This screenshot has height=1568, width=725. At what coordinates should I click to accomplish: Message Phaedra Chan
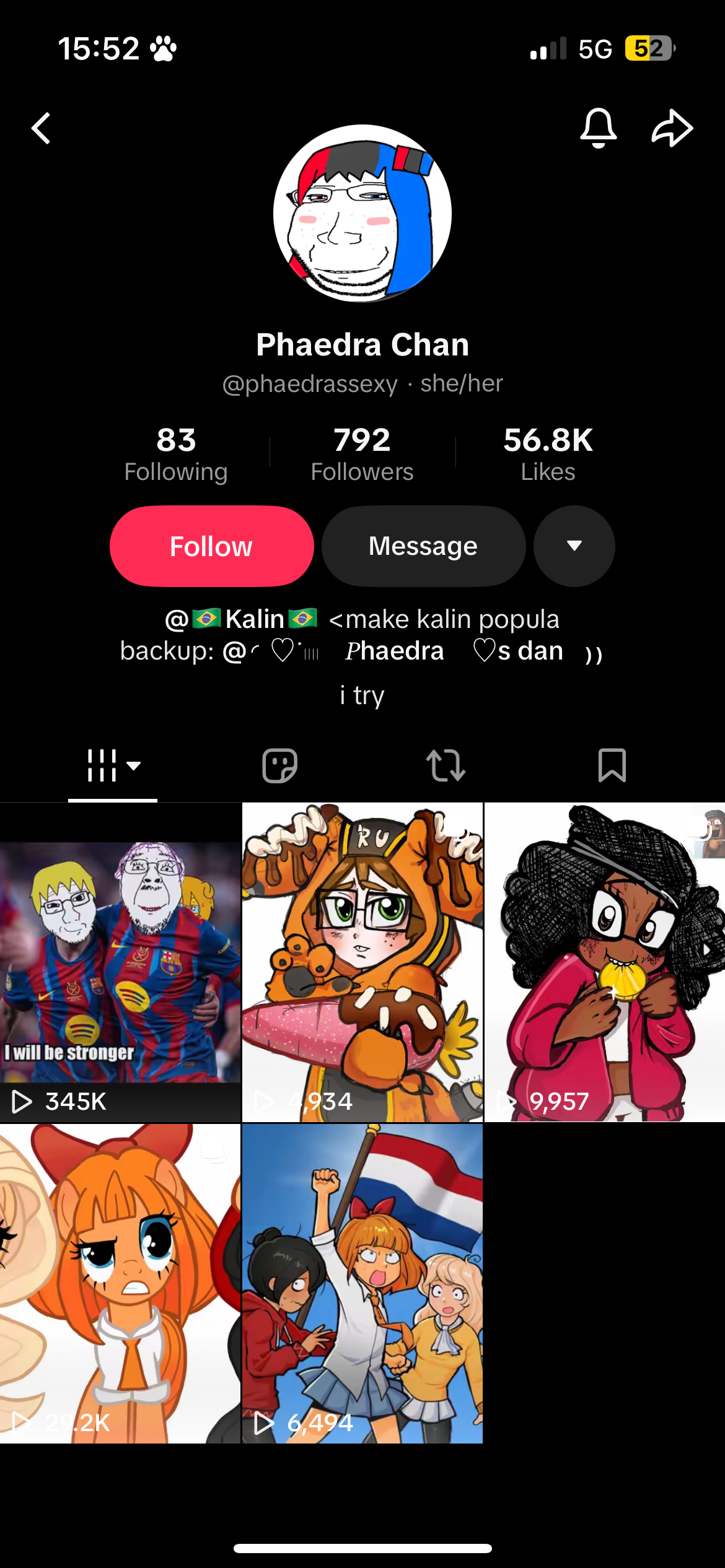click(423, 546)
